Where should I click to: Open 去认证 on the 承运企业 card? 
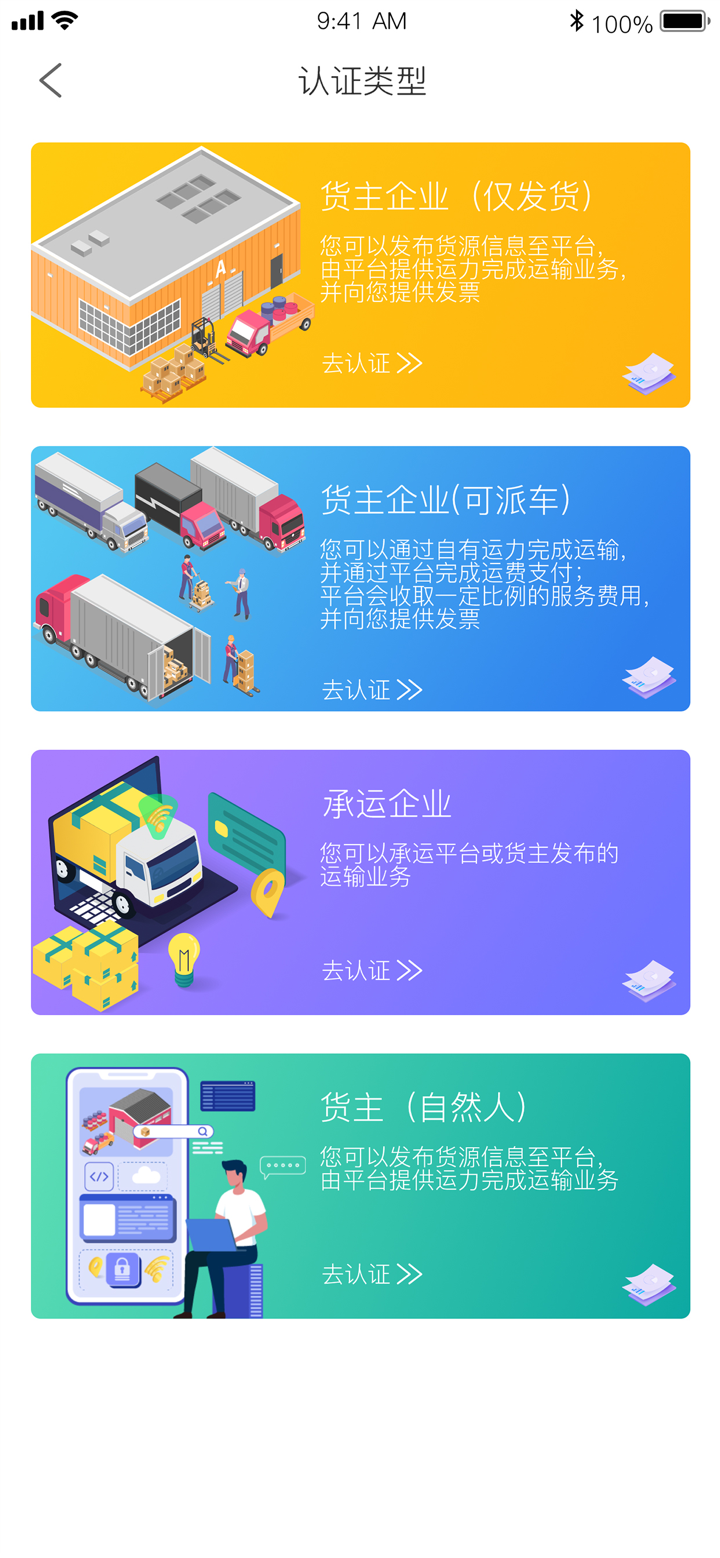click(x=355, y=971)
